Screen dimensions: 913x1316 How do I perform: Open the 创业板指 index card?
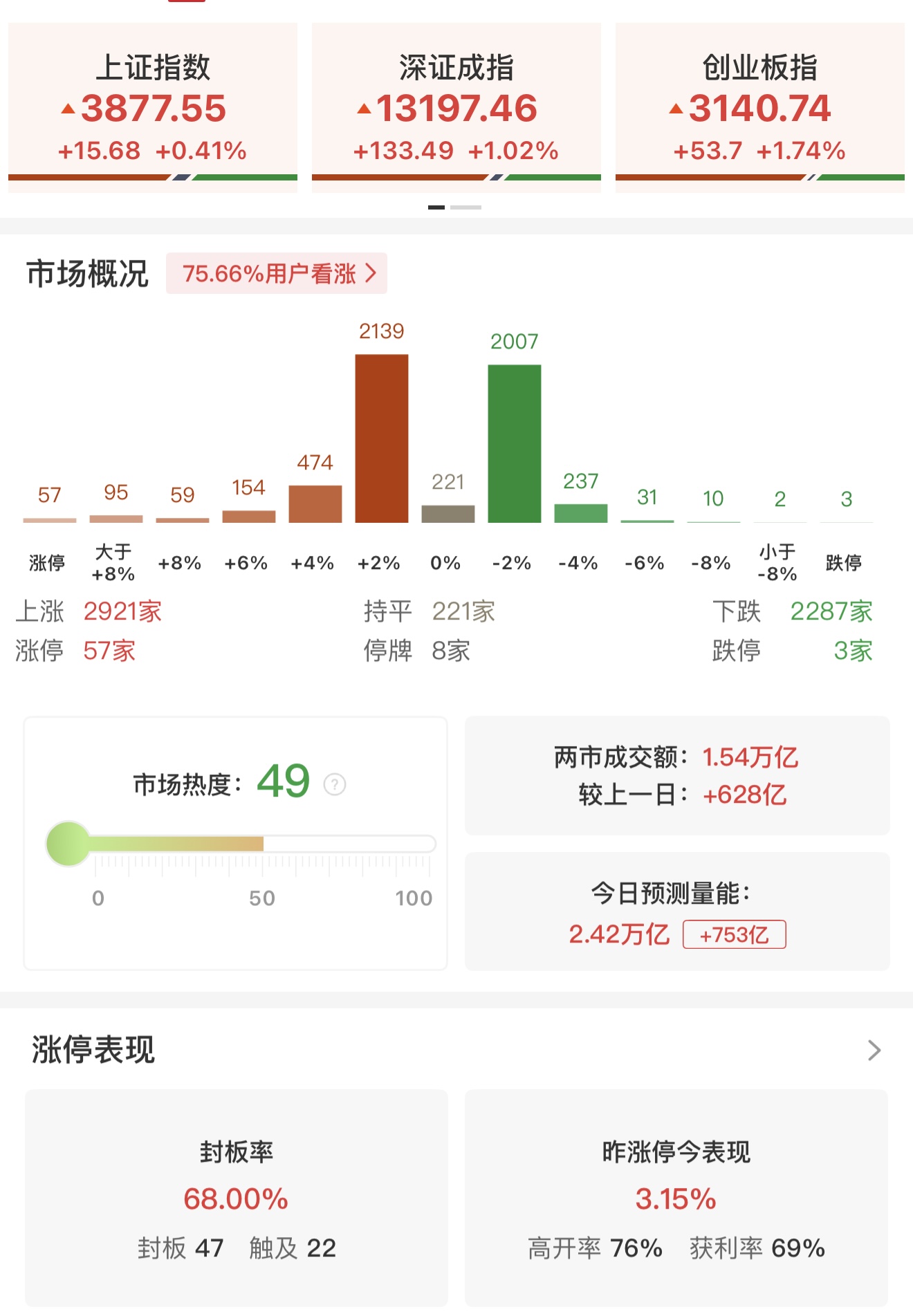click(x=759, y=107)
